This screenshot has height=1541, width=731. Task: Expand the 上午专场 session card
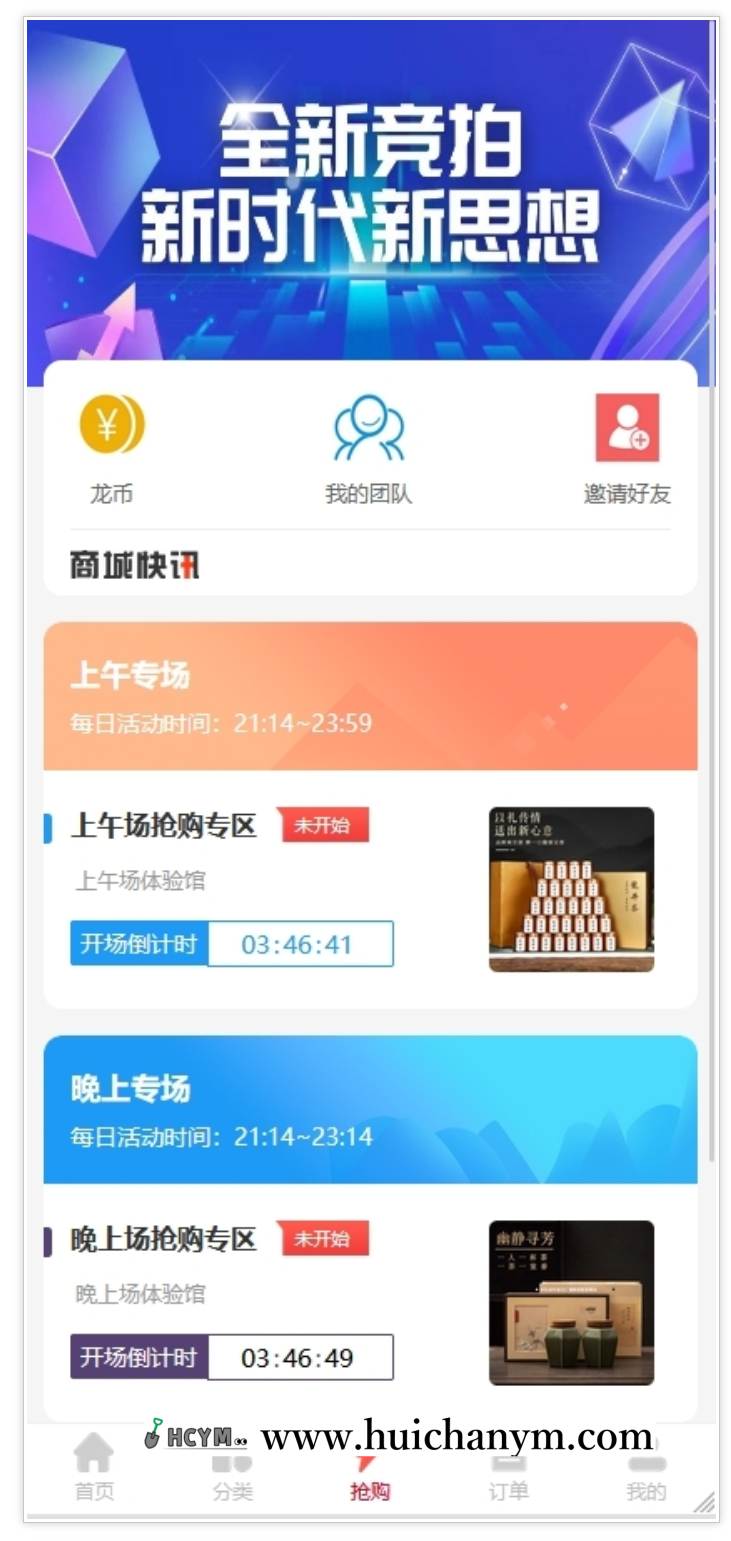[370, 695]
